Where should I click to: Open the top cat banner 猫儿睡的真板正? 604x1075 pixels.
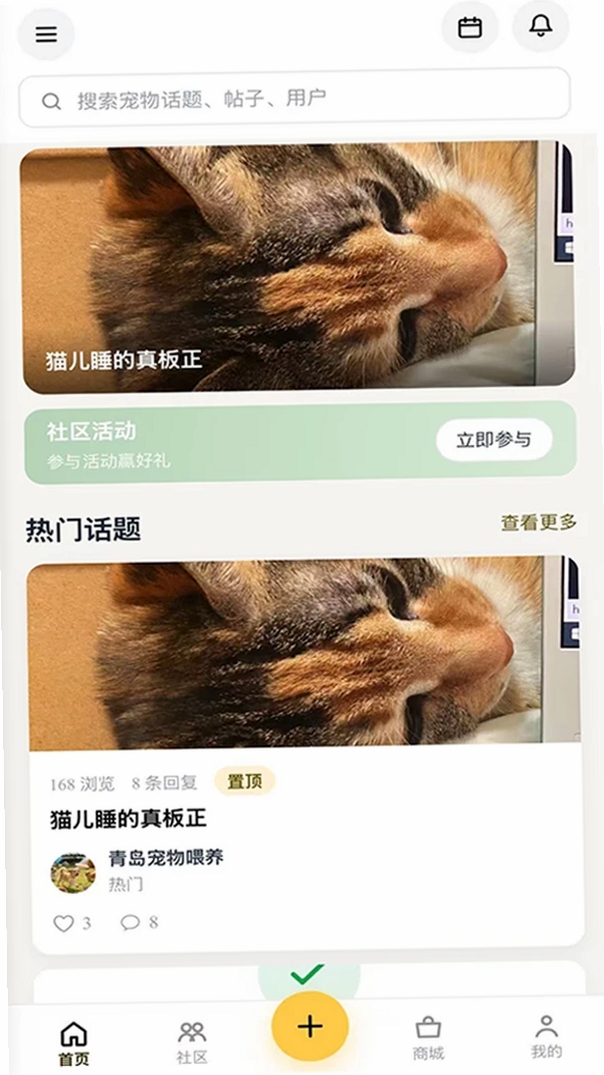point(298,267)
